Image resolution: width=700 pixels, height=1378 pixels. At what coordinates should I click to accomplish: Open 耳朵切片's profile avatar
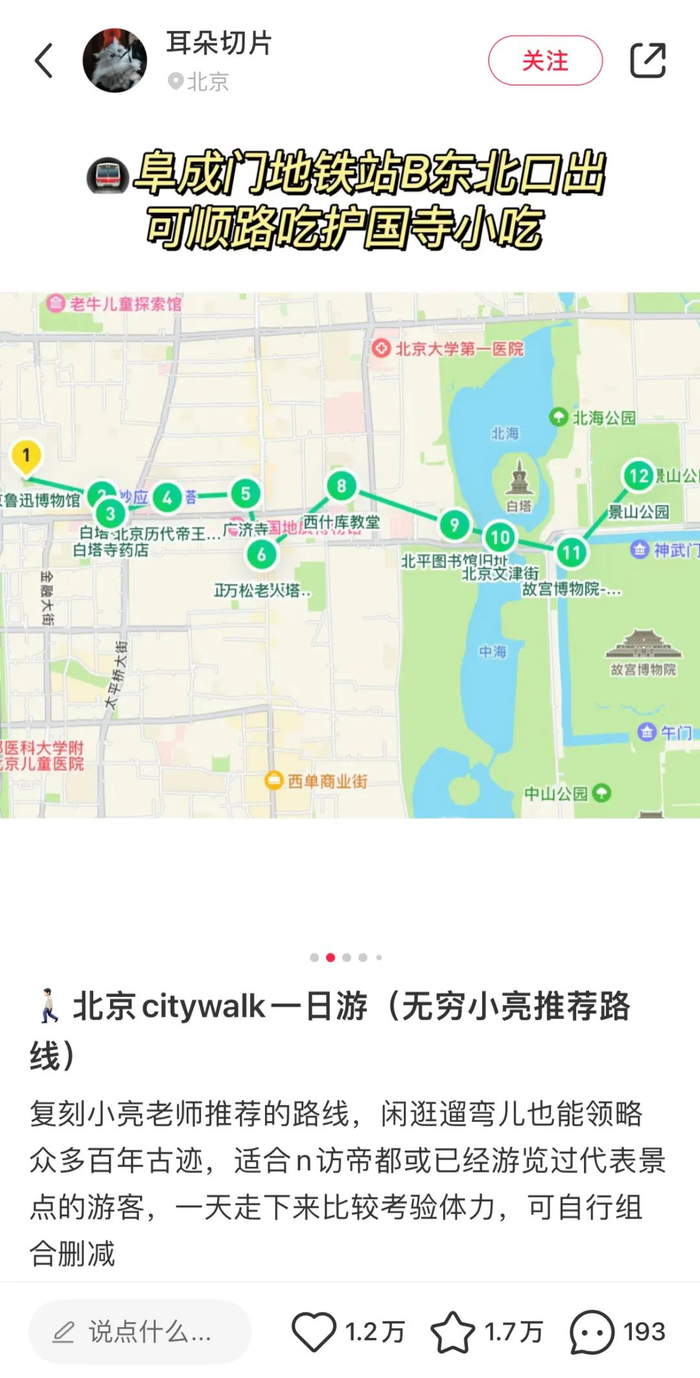[115, 61]
